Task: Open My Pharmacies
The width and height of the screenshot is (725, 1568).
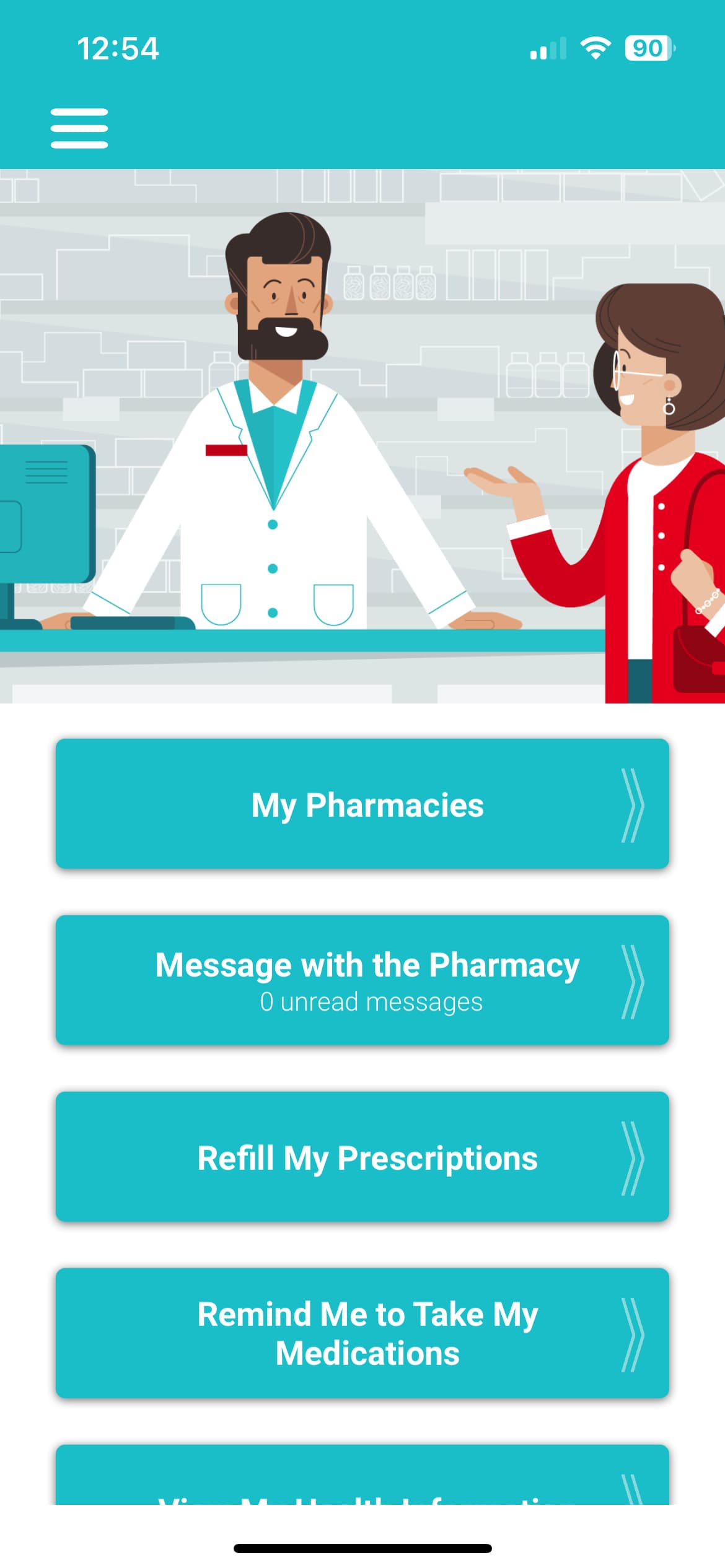Action: (362, 804)
